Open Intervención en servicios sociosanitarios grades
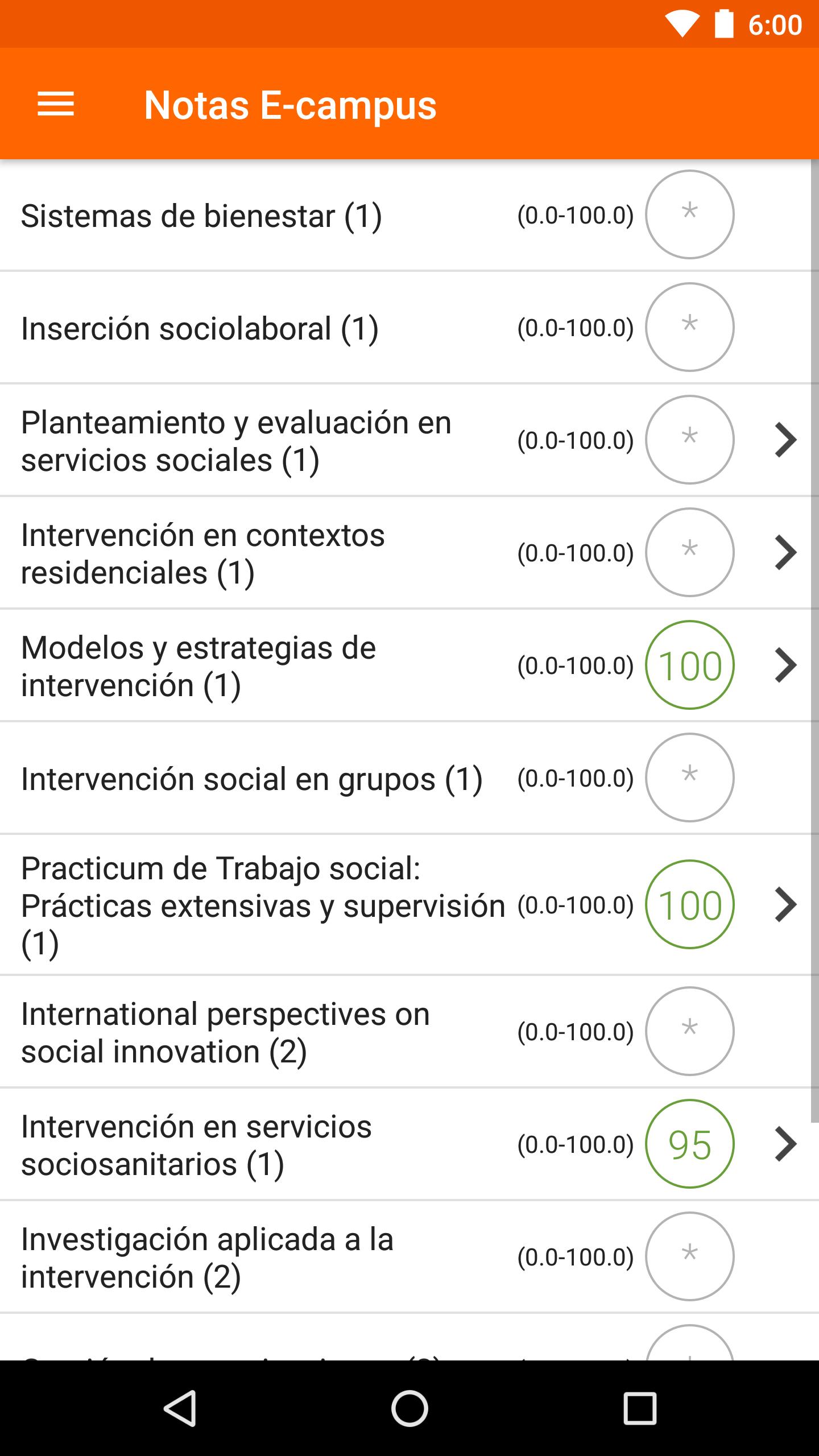This screenshot has width=819, height=1456. (x=406, y=1144)
